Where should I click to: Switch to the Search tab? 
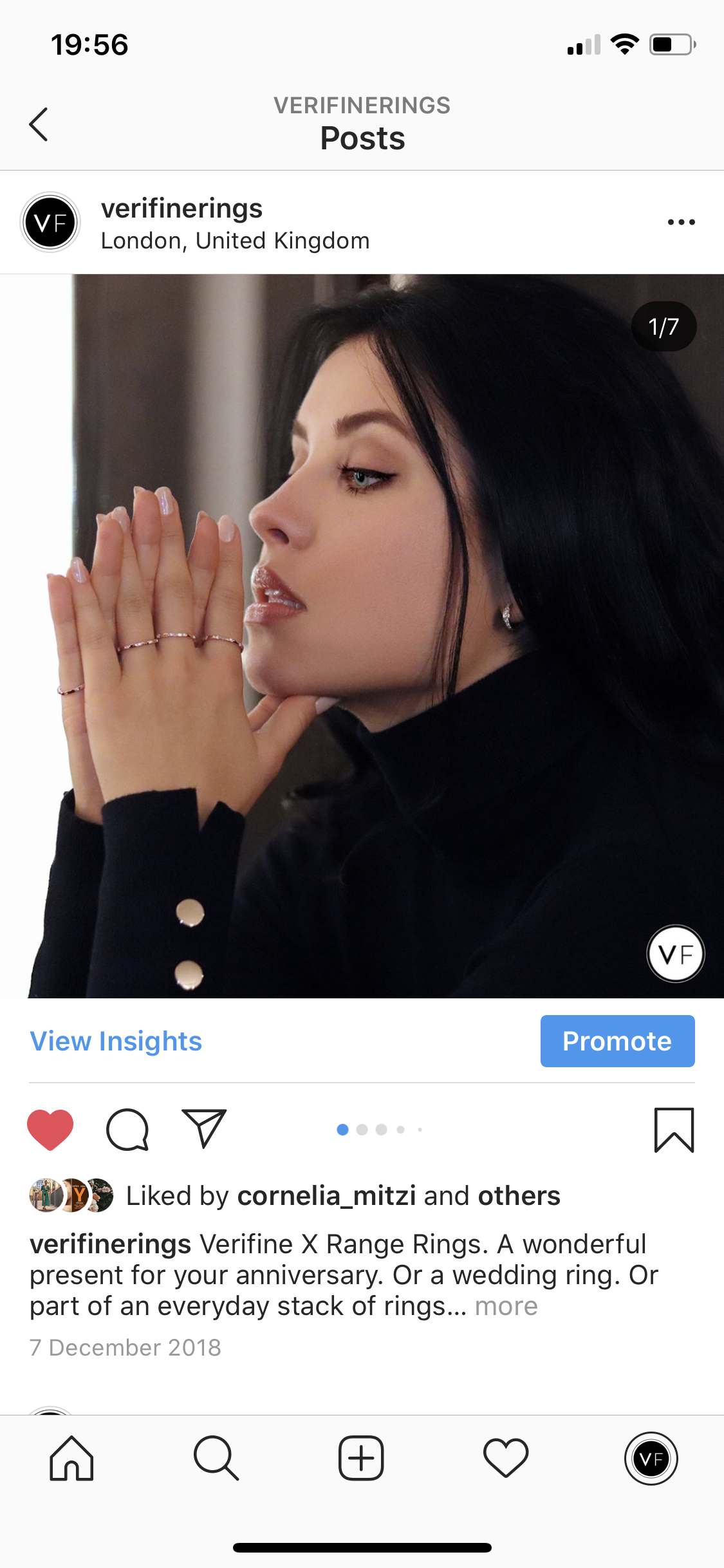point(216,1459)
